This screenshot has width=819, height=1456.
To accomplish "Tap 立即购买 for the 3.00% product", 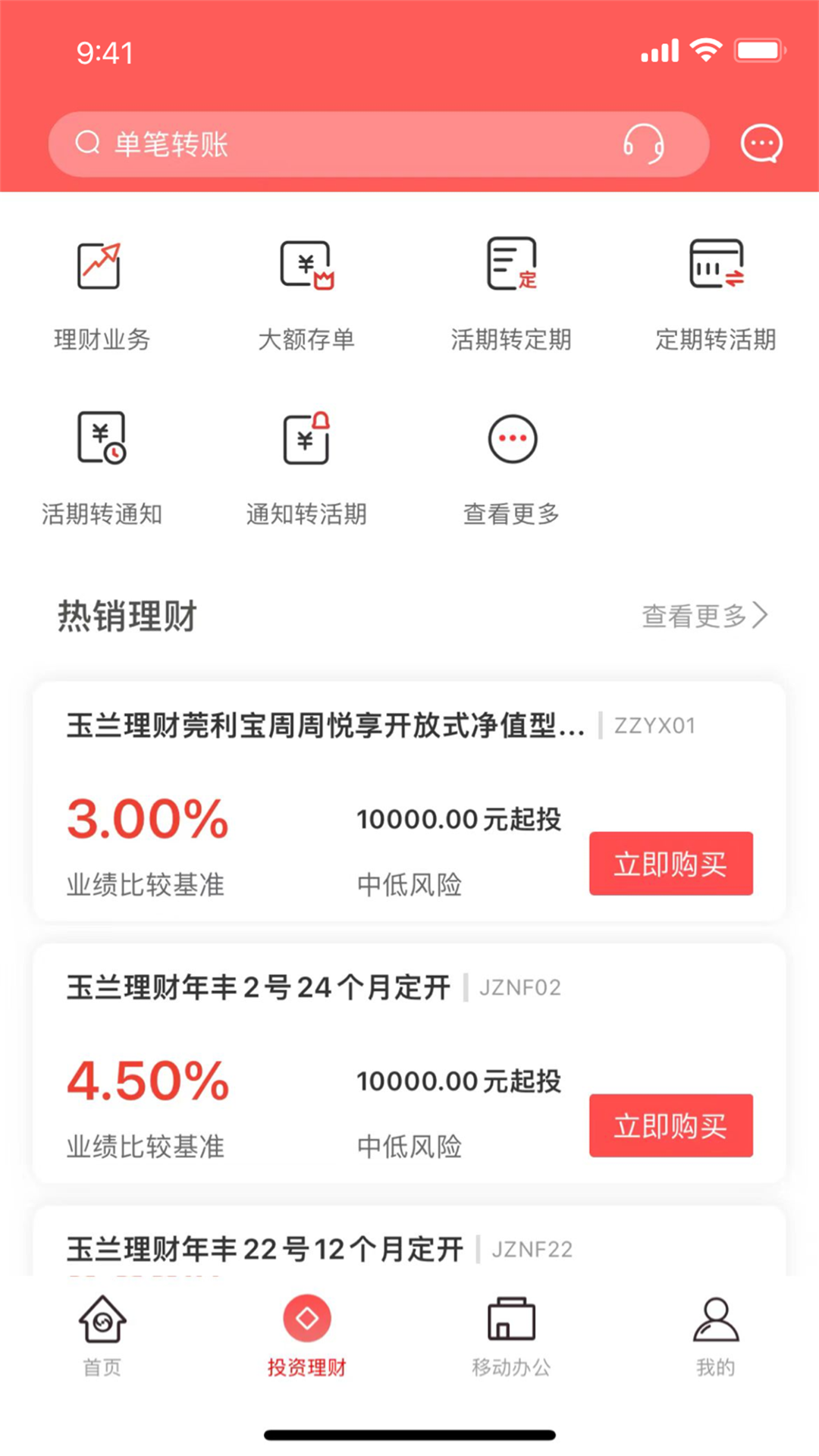I will click(x=671, y=864).
